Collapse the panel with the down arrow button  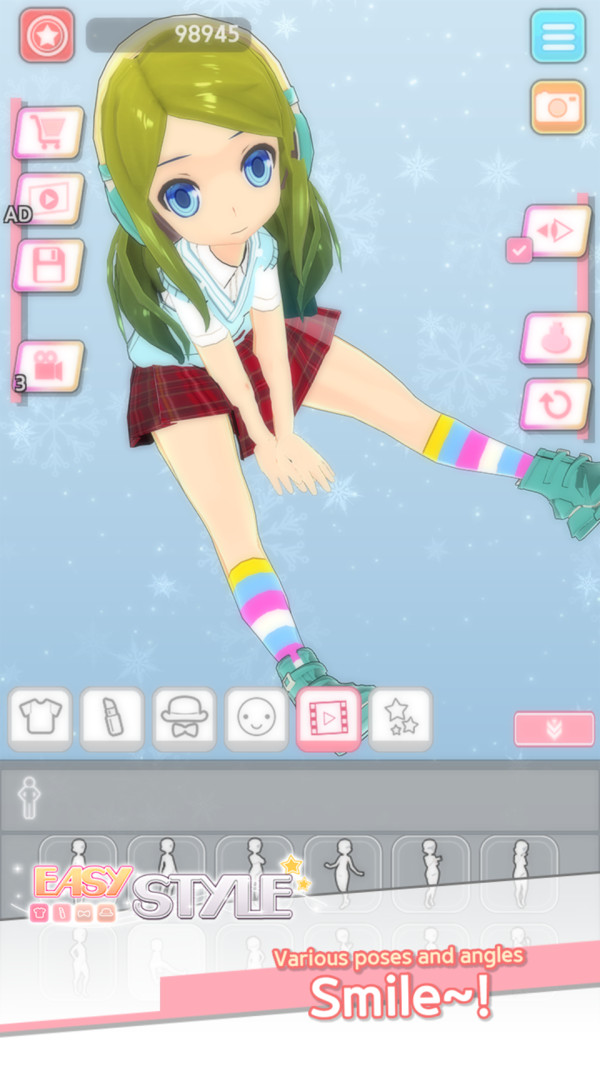[x=553, y=729]
